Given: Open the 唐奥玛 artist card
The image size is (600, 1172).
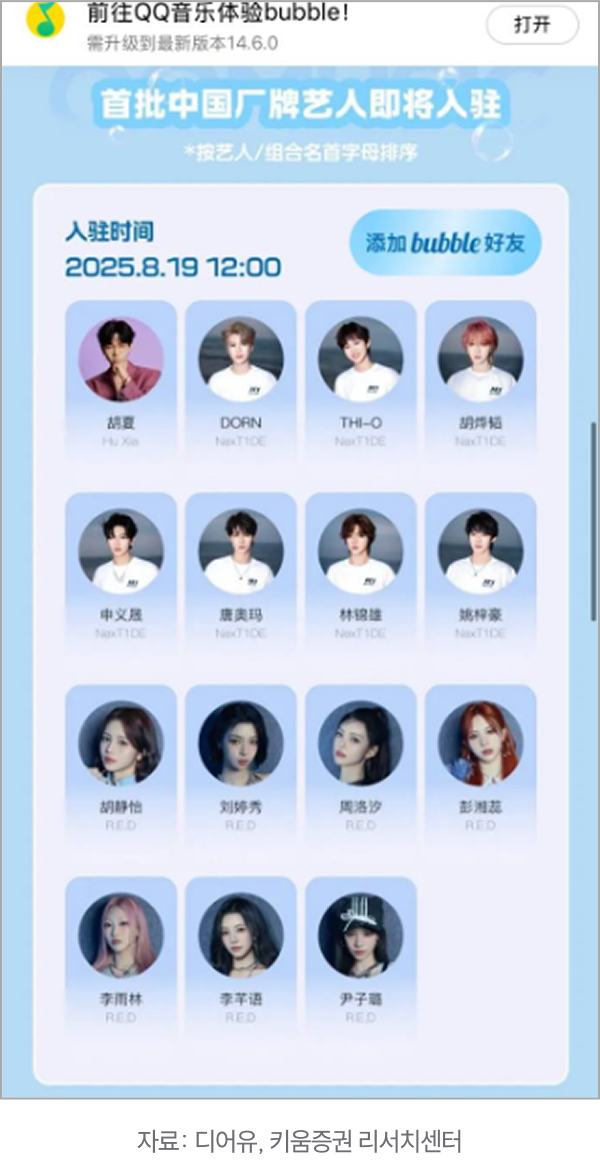Looking at the screenshot, I should (x=241, y=567).
